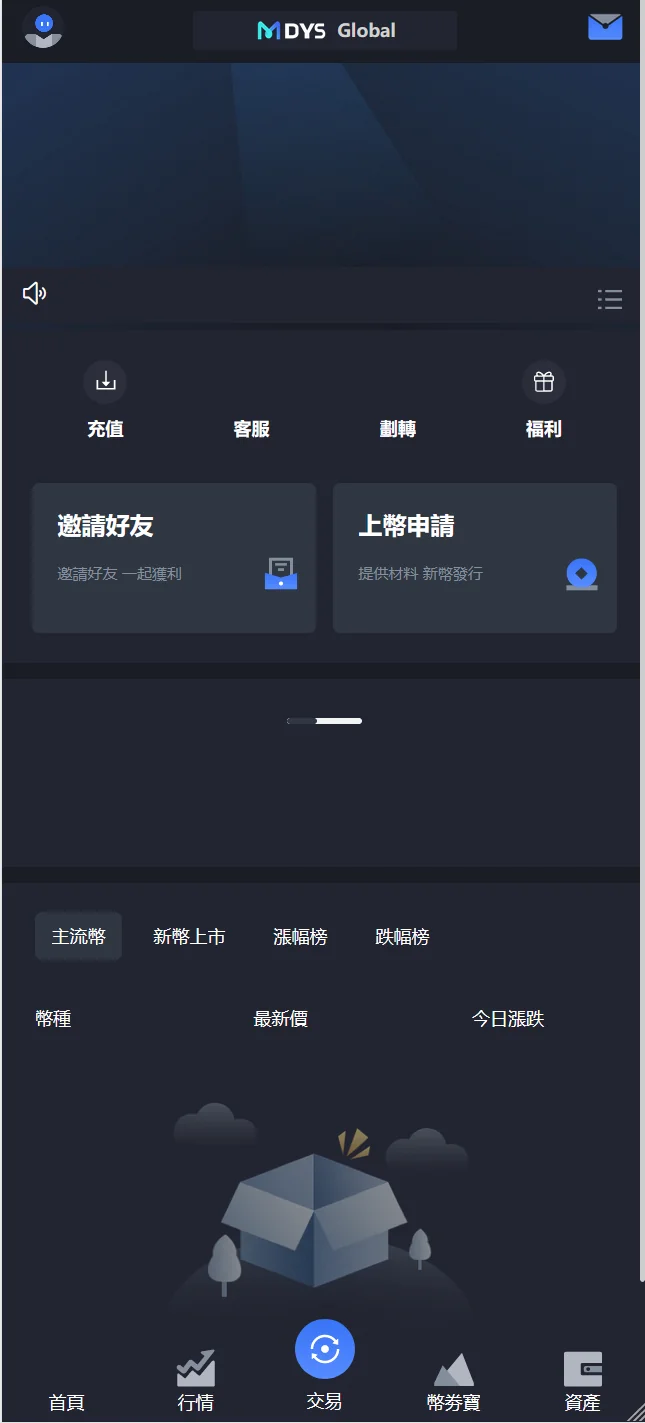Open the 上幣申請 listing application card
The image size is (645, 1423).
coord(475,557)
